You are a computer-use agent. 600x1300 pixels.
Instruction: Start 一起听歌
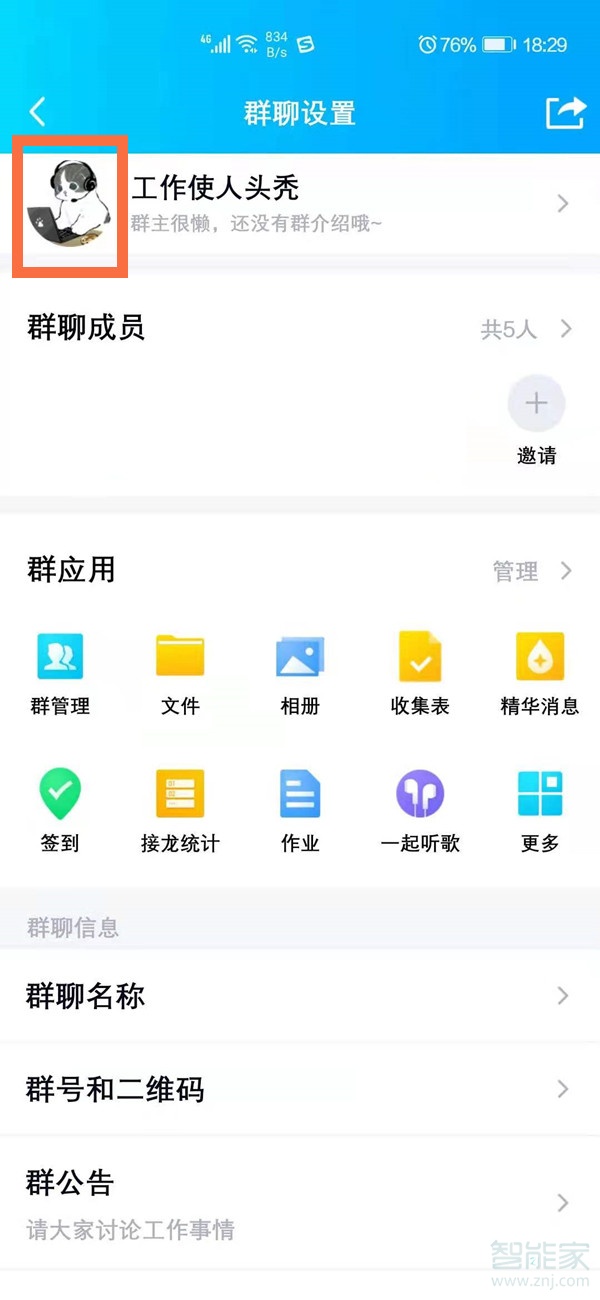420,810
